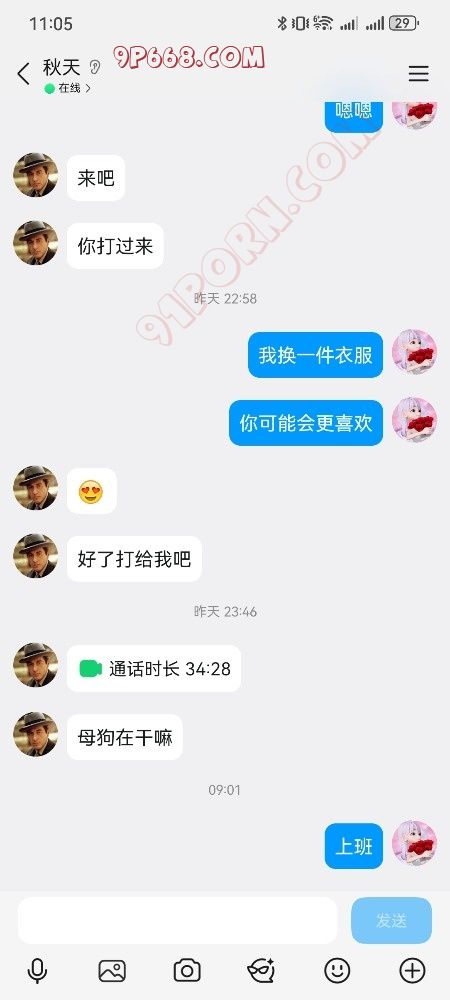Open the mask effects icon

[x=261, y=971]
